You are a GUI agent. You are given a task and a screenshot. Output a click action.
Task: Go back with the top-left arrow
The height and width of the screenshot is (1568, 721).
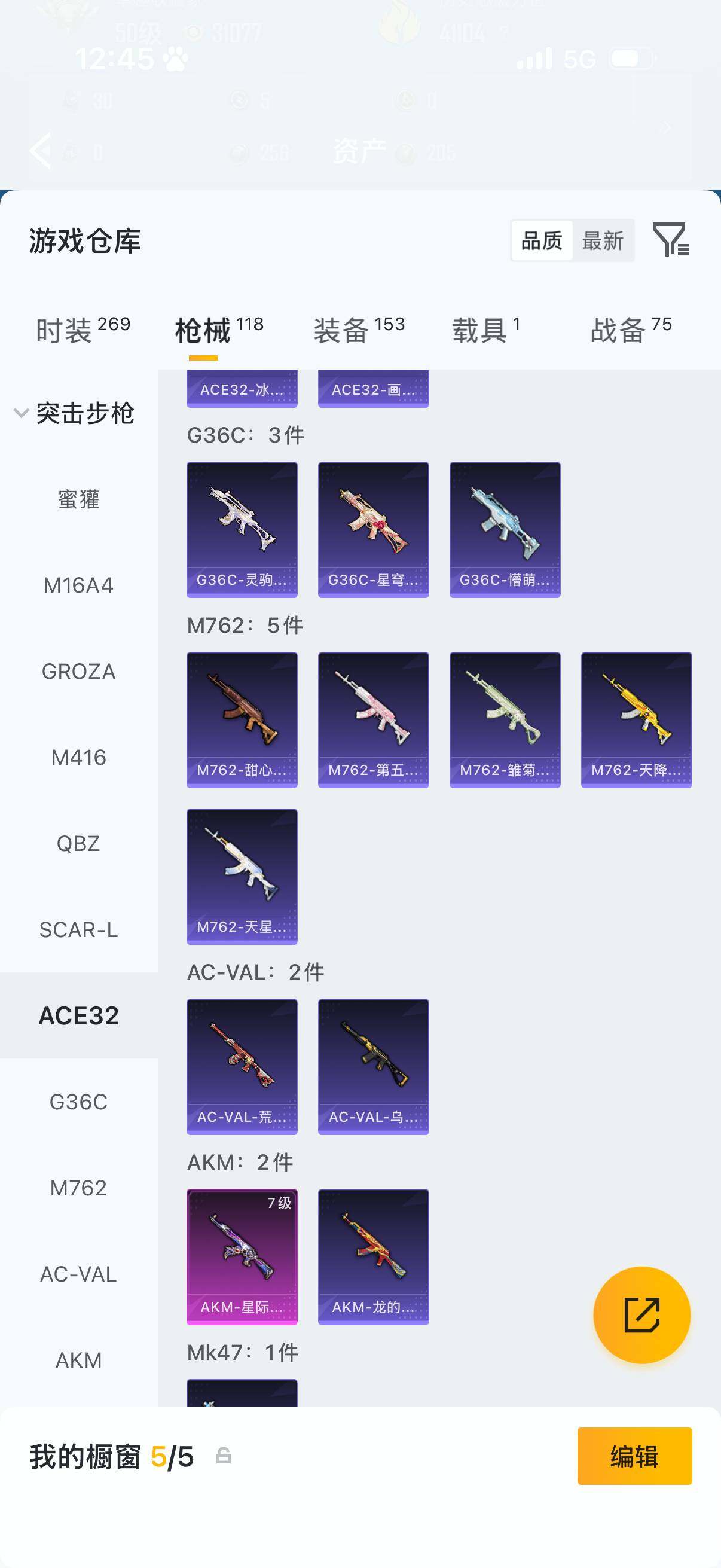tap(41, 150)
